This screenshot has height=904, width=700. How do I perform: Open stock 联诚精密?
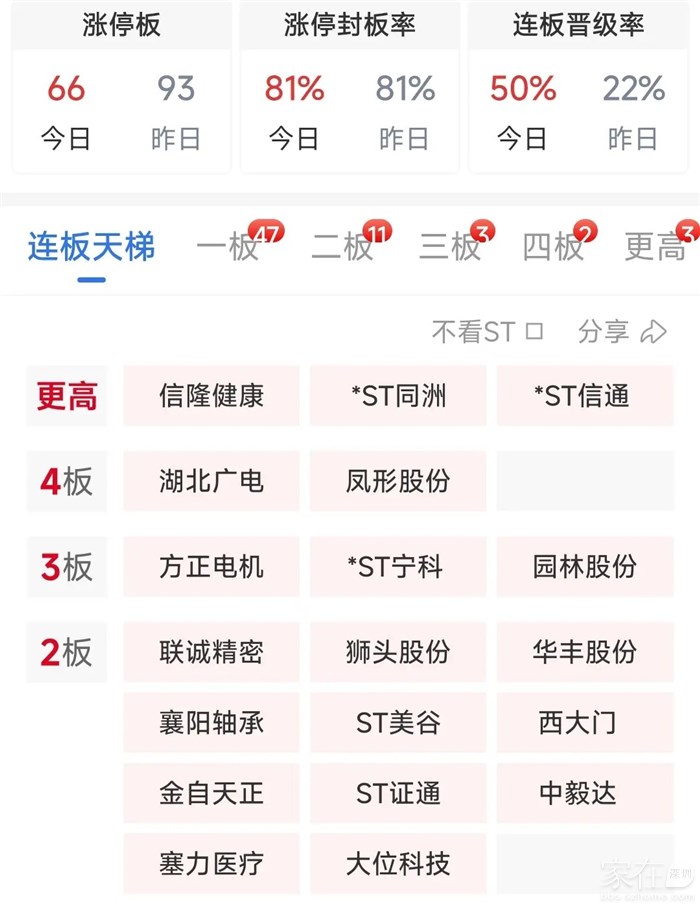pyautogui.click(x=211, y=652)
